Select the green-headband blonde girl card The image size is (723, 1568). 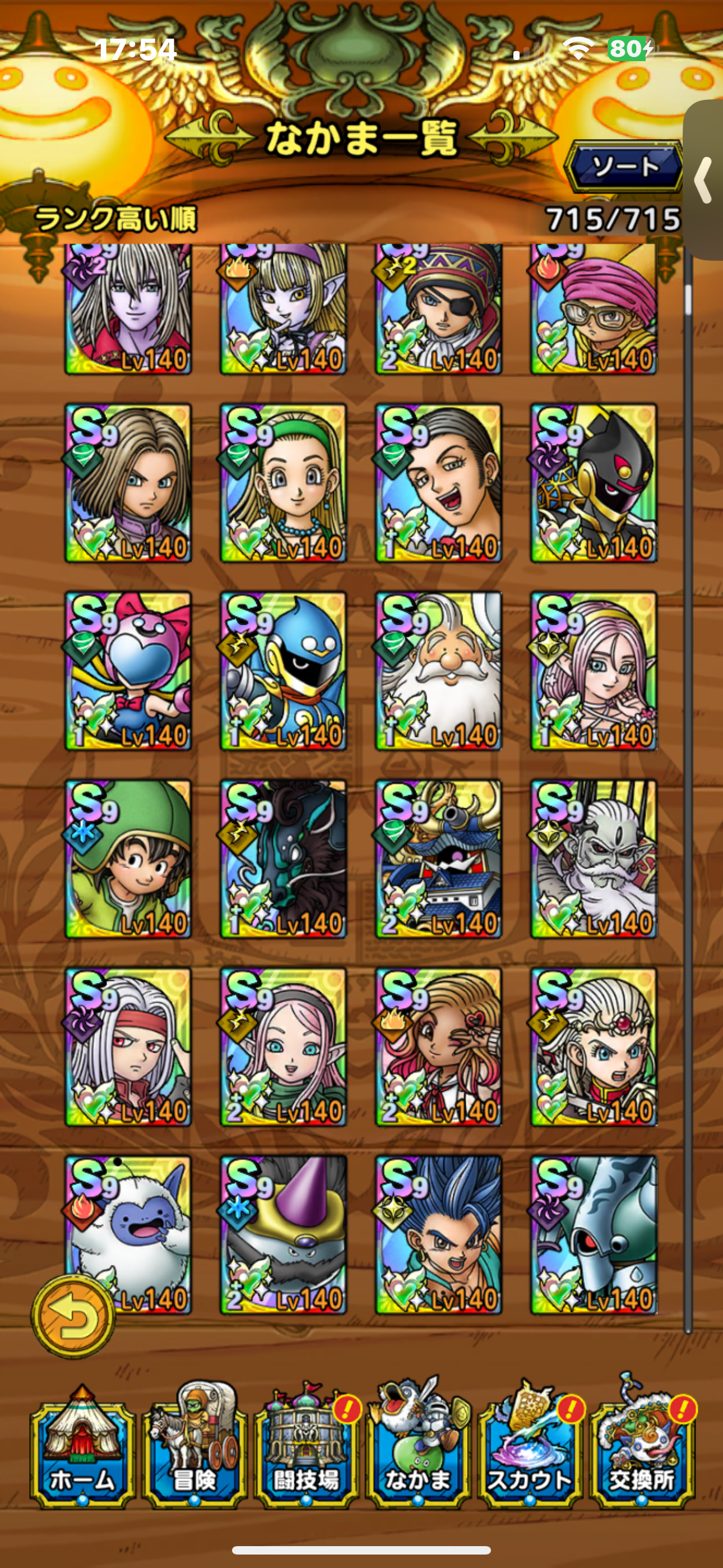click(283, 483)
